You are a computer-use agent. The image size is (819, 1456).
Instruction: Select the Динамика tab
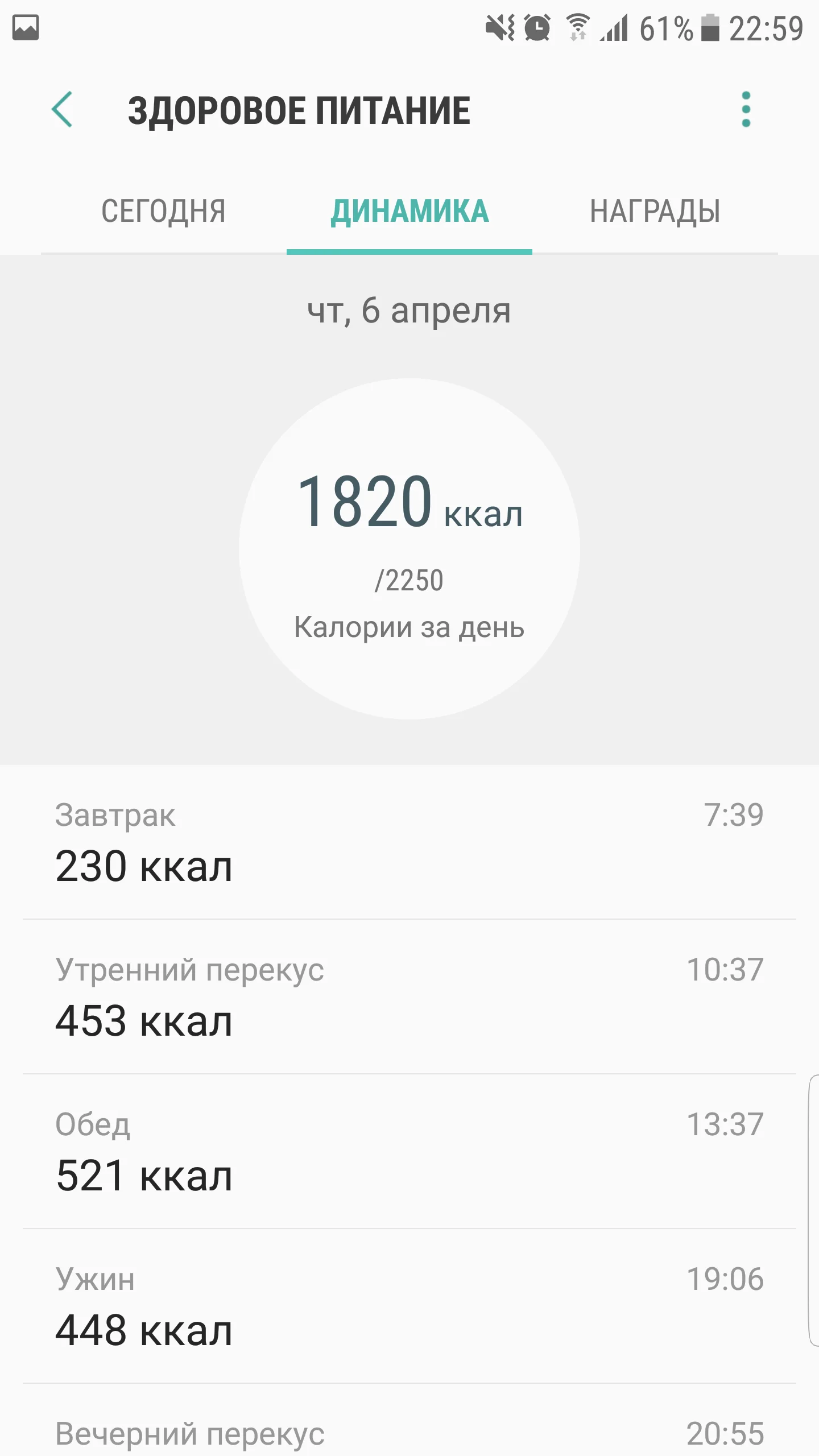[x=409, y=212]
